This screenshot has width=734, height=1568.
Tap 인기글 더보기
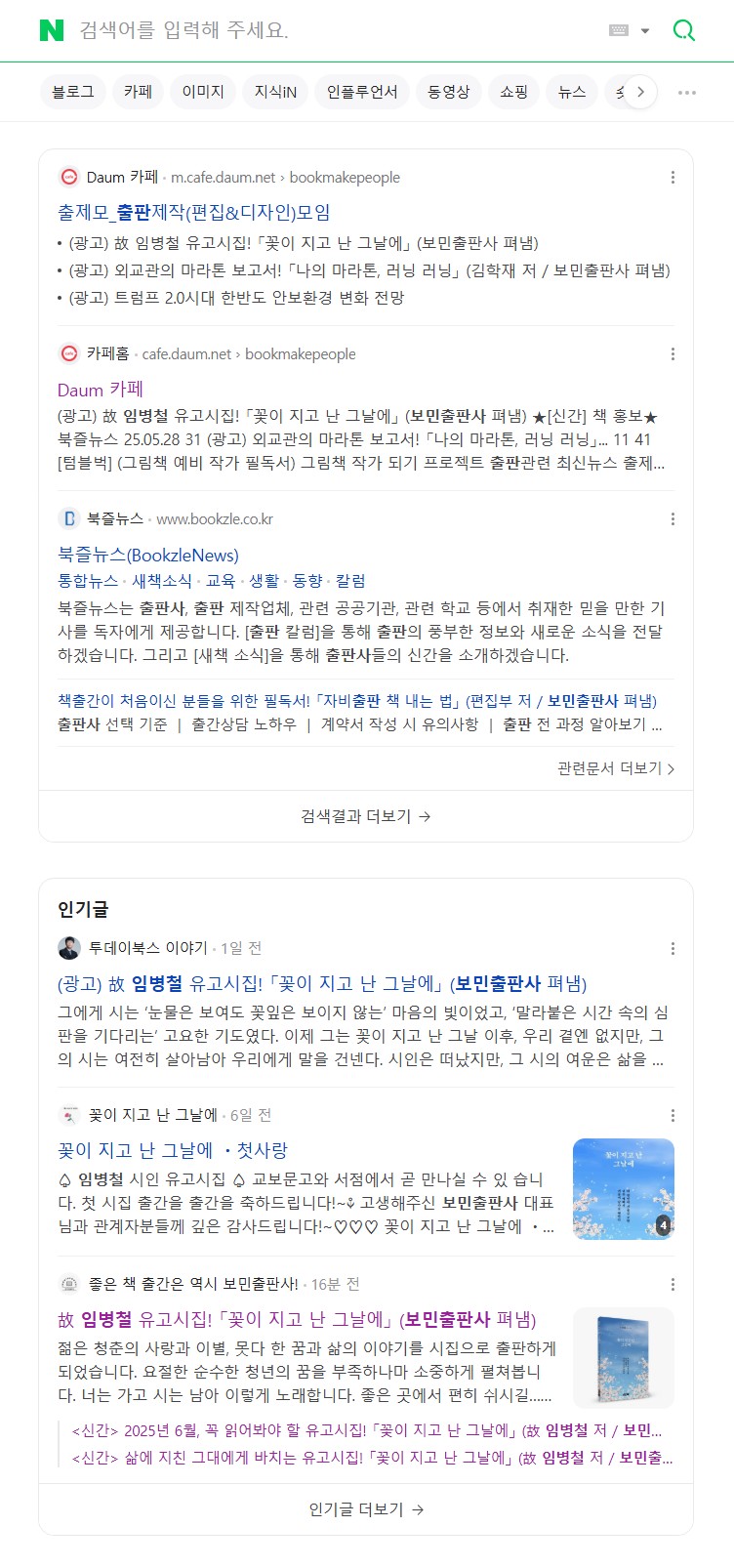365,1509
